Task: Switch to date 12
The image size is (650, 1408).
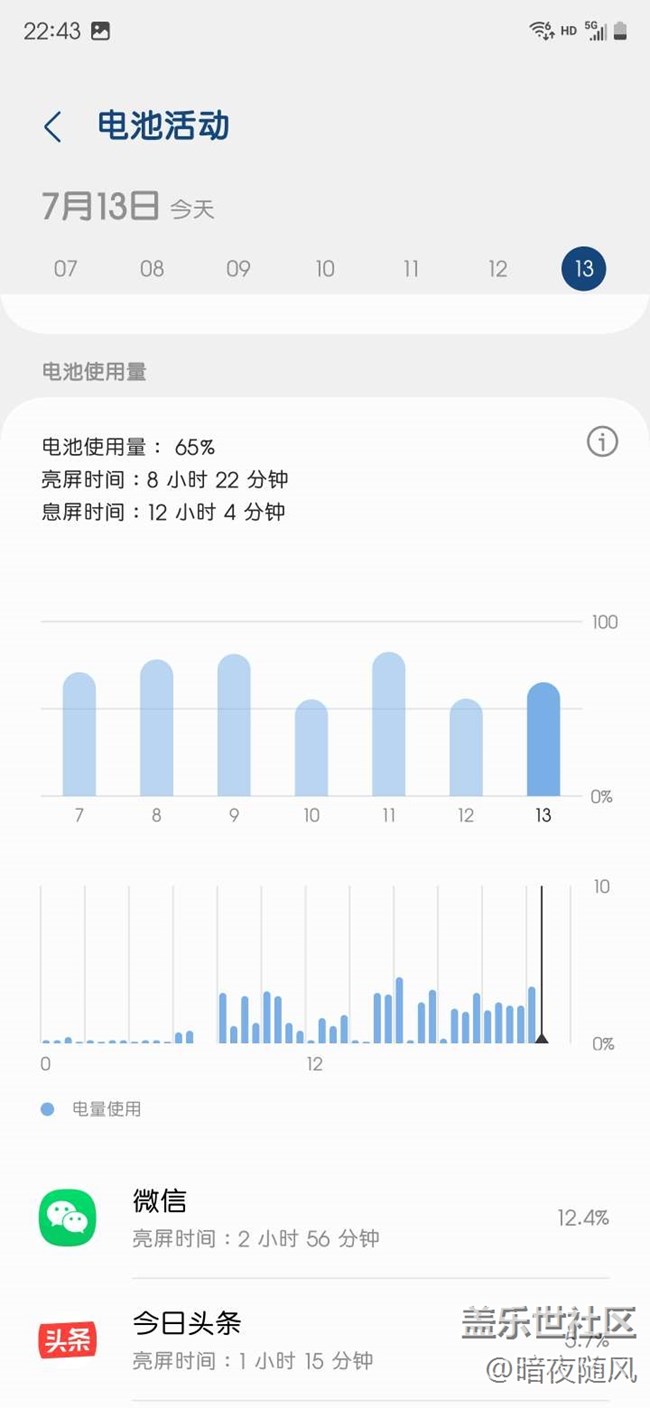Action: coord(498,269)
